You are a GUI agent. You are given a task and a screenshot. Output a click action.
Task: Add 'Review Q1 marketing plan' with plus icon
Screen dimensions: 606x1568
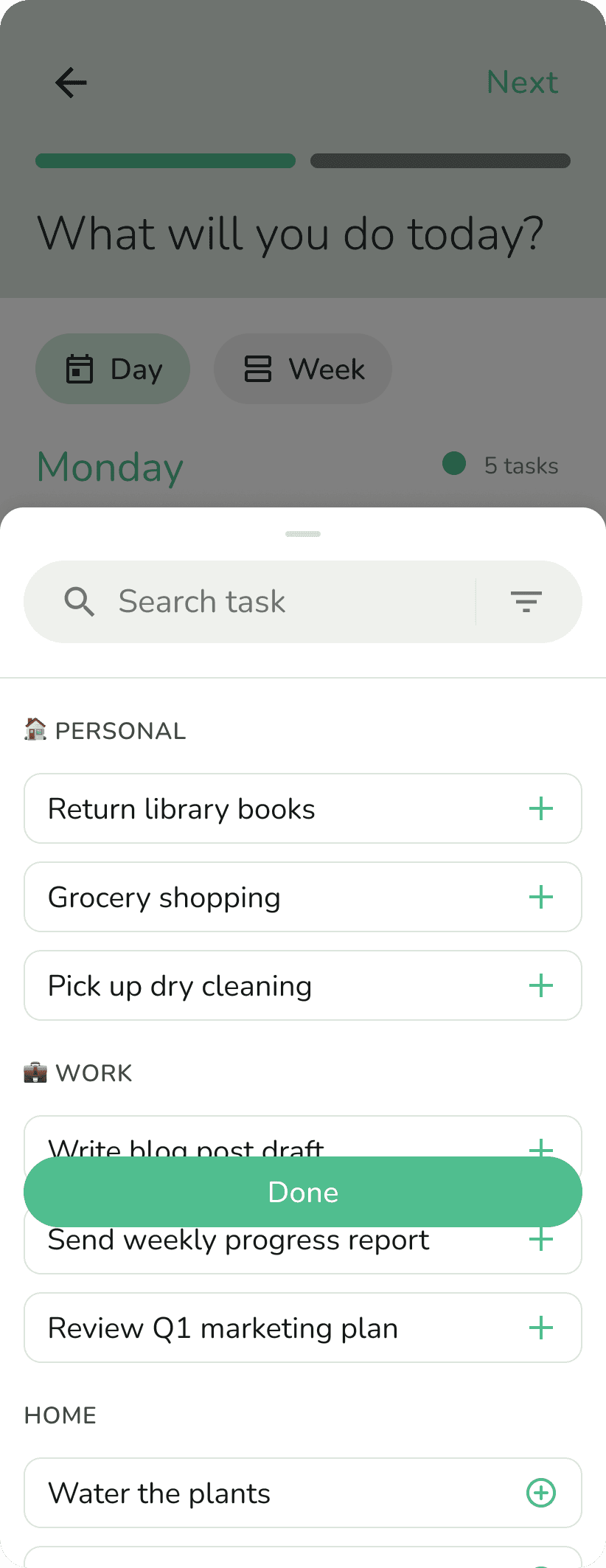tap(540, 1328)
